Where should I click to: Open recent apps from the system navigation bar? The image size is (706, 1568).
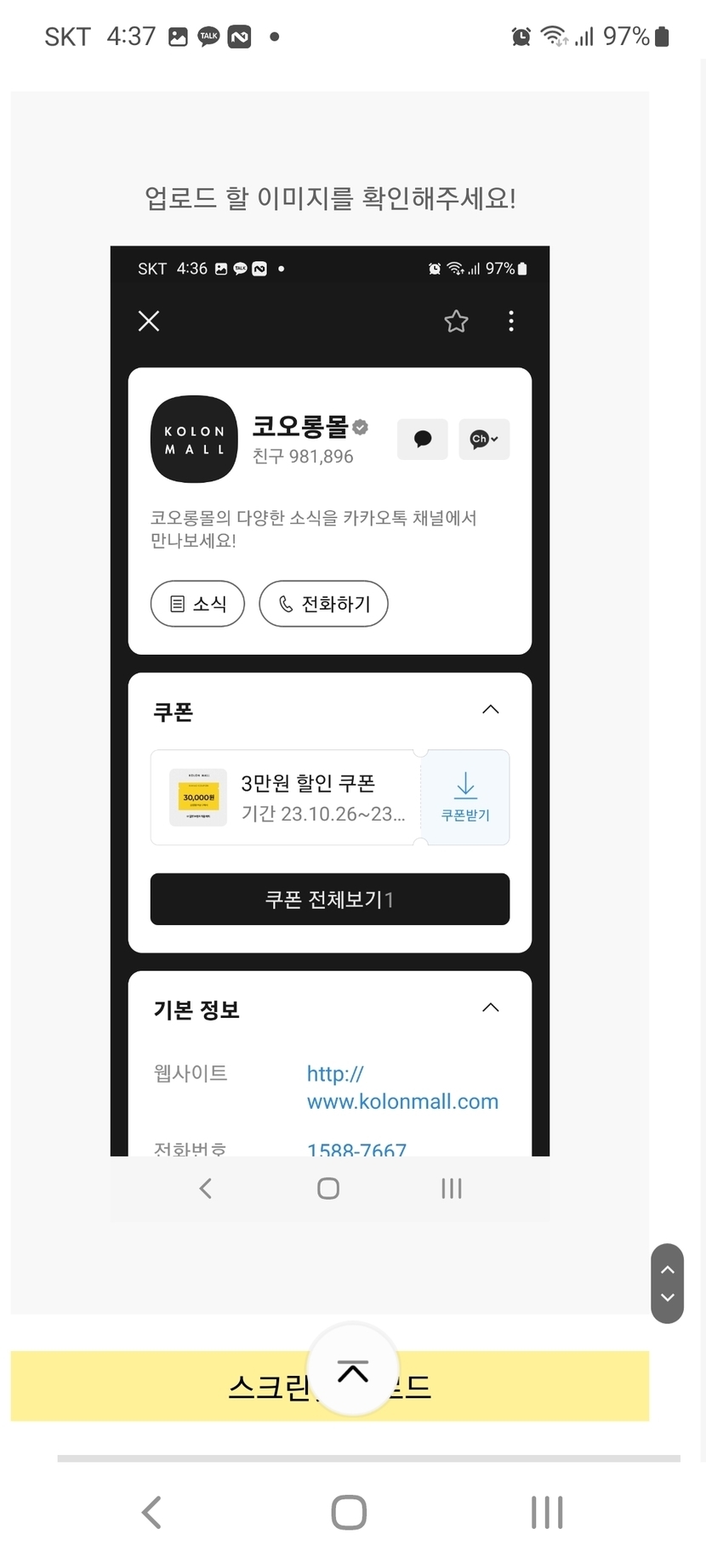(547, 1513)
